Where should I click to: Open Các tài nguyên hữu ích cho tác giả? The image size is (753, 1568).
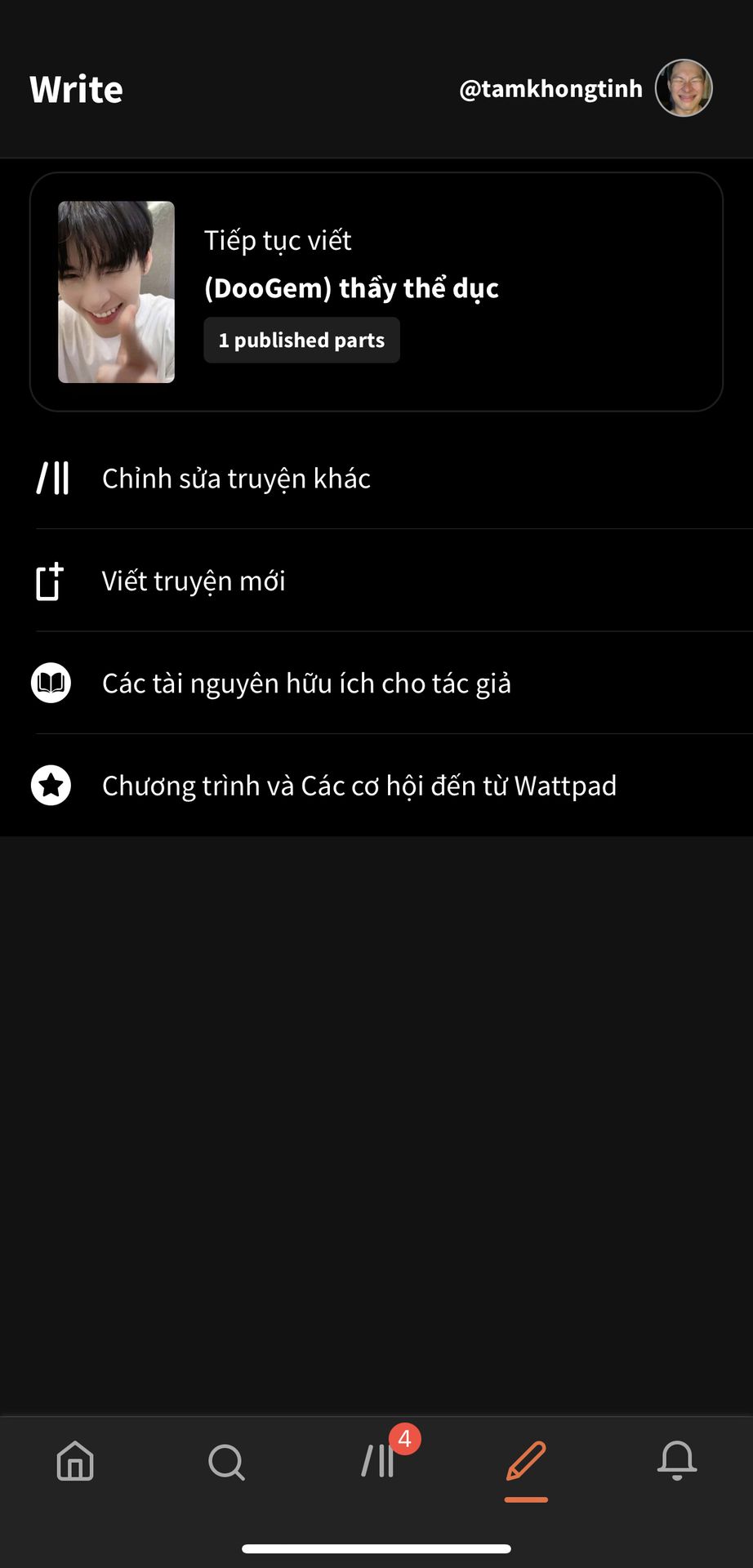click(x=376, y=683)
